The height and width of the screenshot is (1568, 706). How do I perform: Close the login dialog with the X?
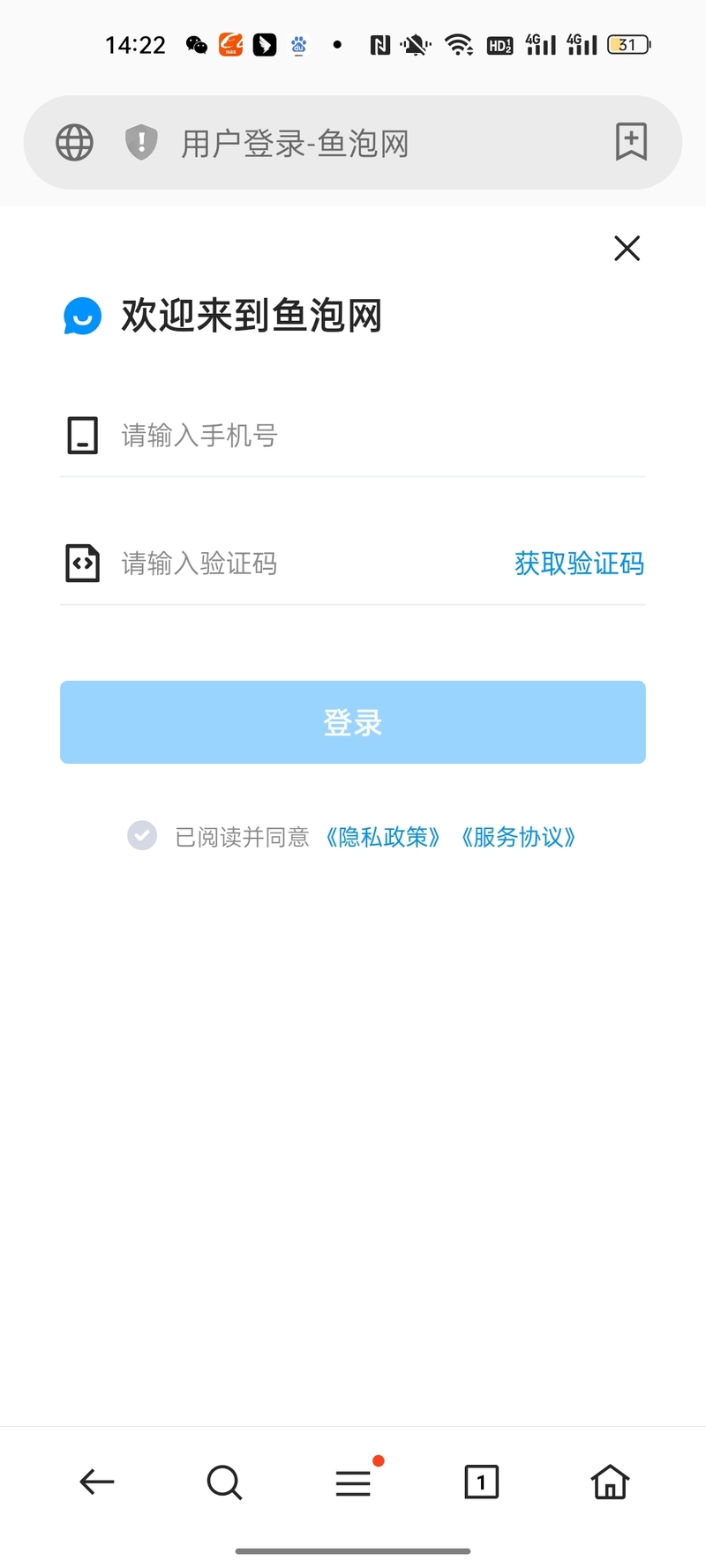[627, 249]
